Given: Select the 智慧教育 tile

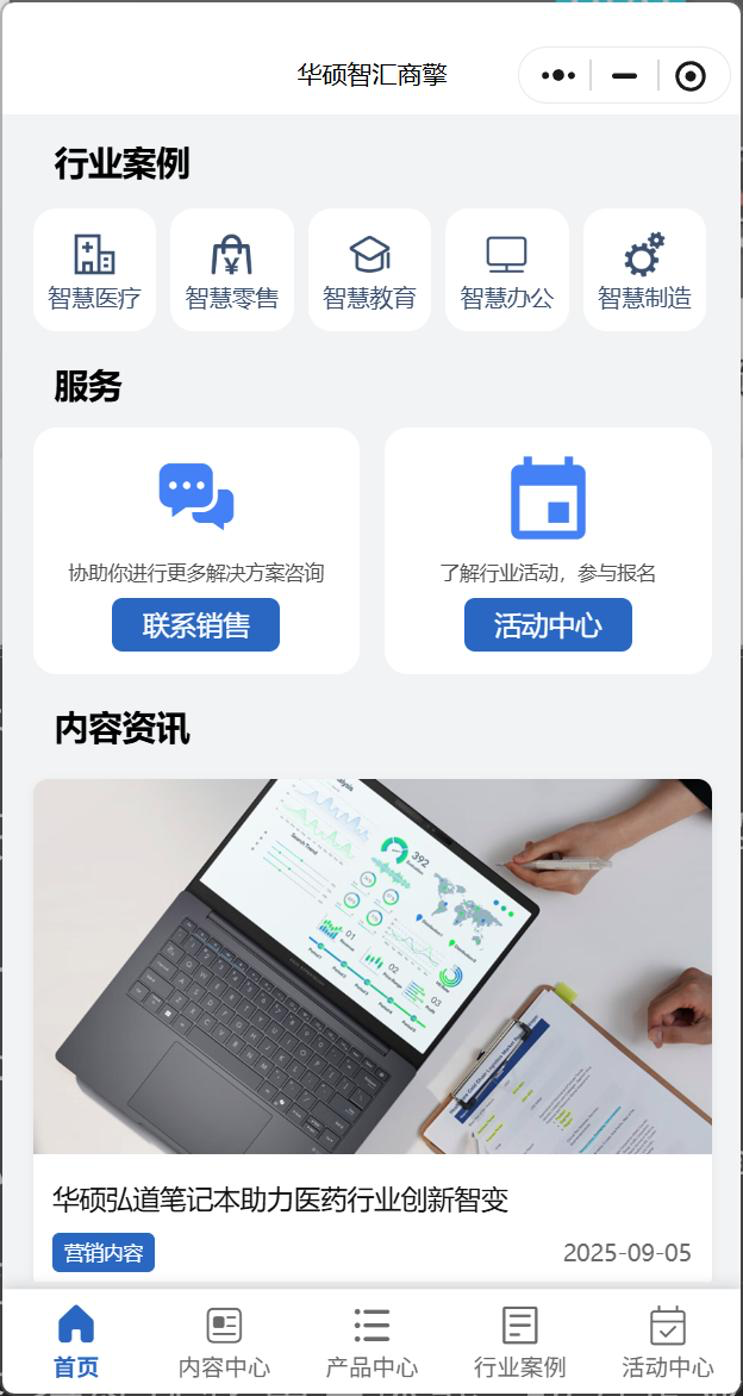Looking at the screenshot, I should coord(370,270).
